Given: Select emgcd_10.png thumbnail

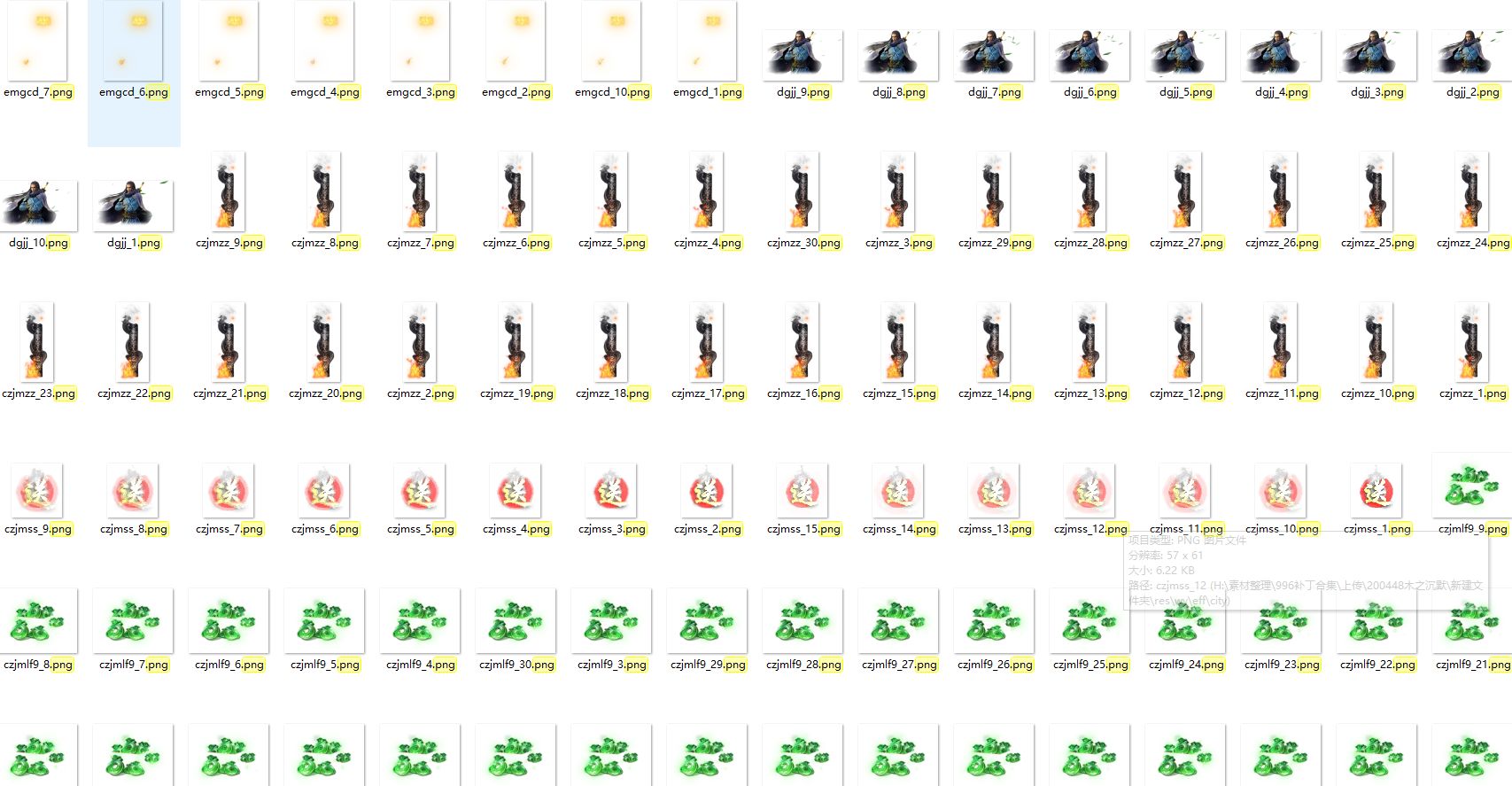Looking at the screenshot, I should click(x=611, y=44).
